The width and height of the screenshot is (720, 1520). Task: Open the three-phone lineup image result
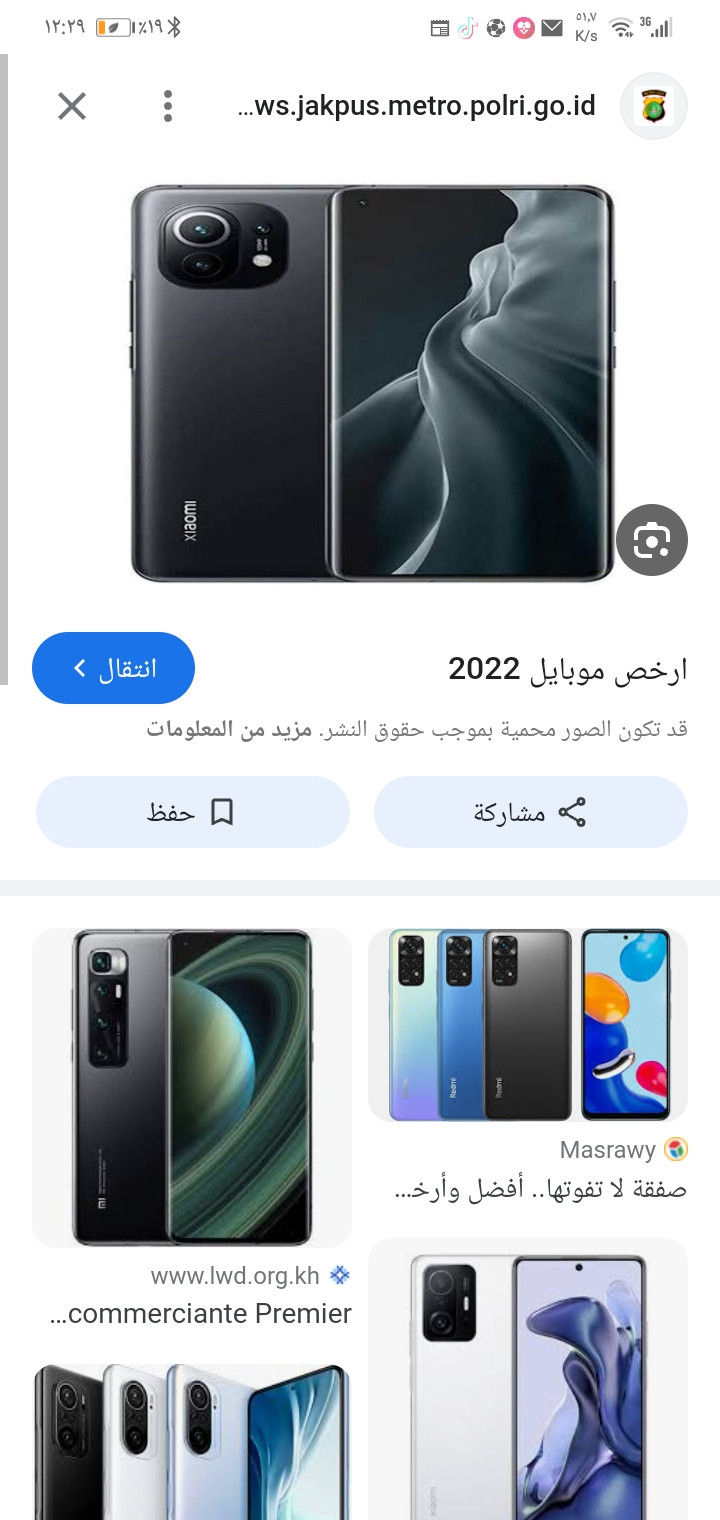tap(192, 1440)
